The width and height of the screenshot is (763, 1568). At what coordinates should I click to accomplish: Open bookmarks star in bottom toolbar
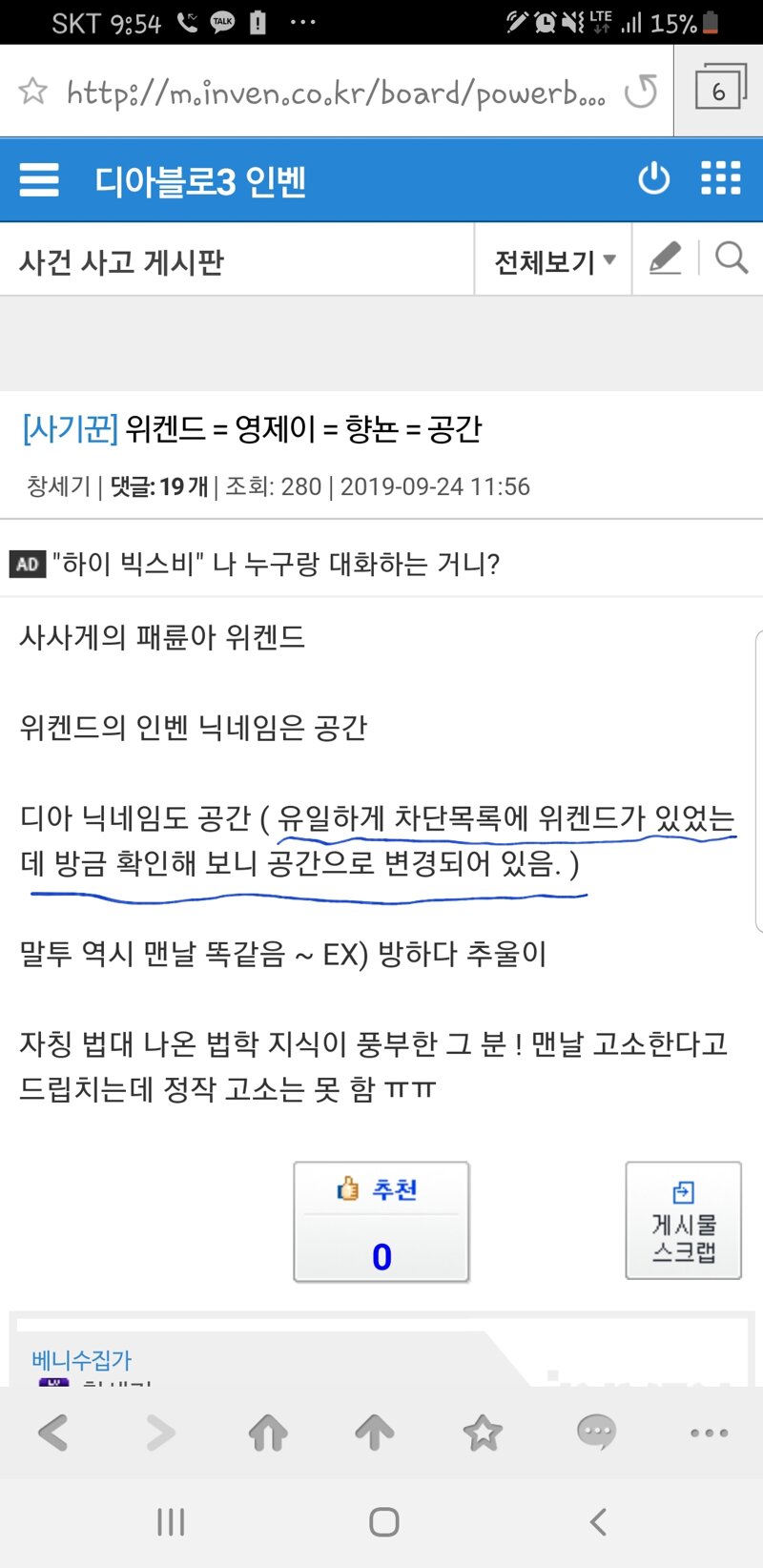[x=483, y=1432]
